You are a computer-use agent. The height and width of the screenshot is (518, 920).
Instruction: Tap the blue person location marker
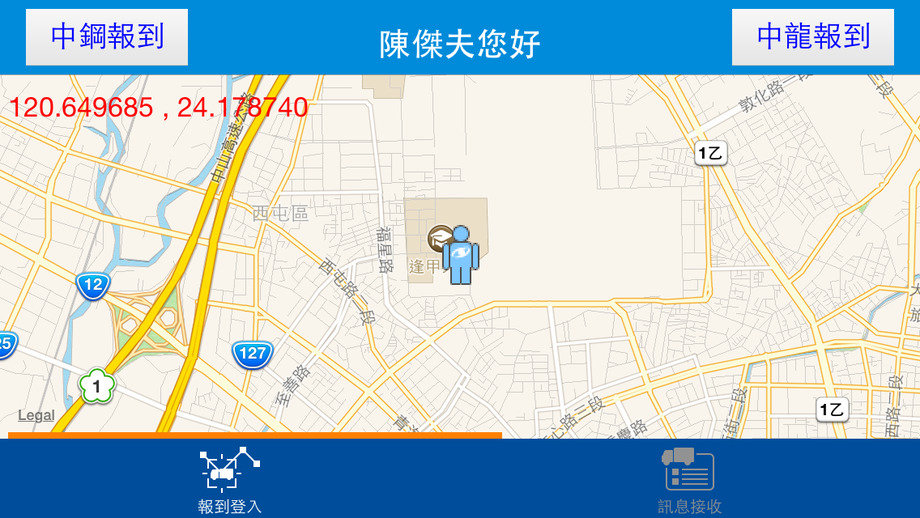(460, 255)
